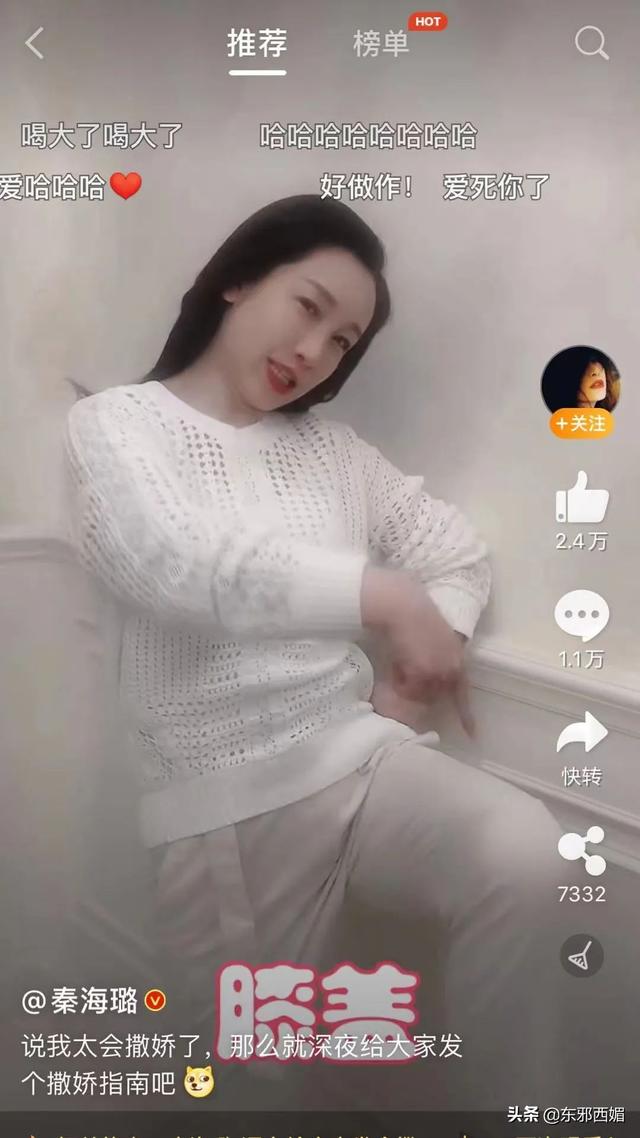Follow the author with the +关注 button

tap(580, 424)
